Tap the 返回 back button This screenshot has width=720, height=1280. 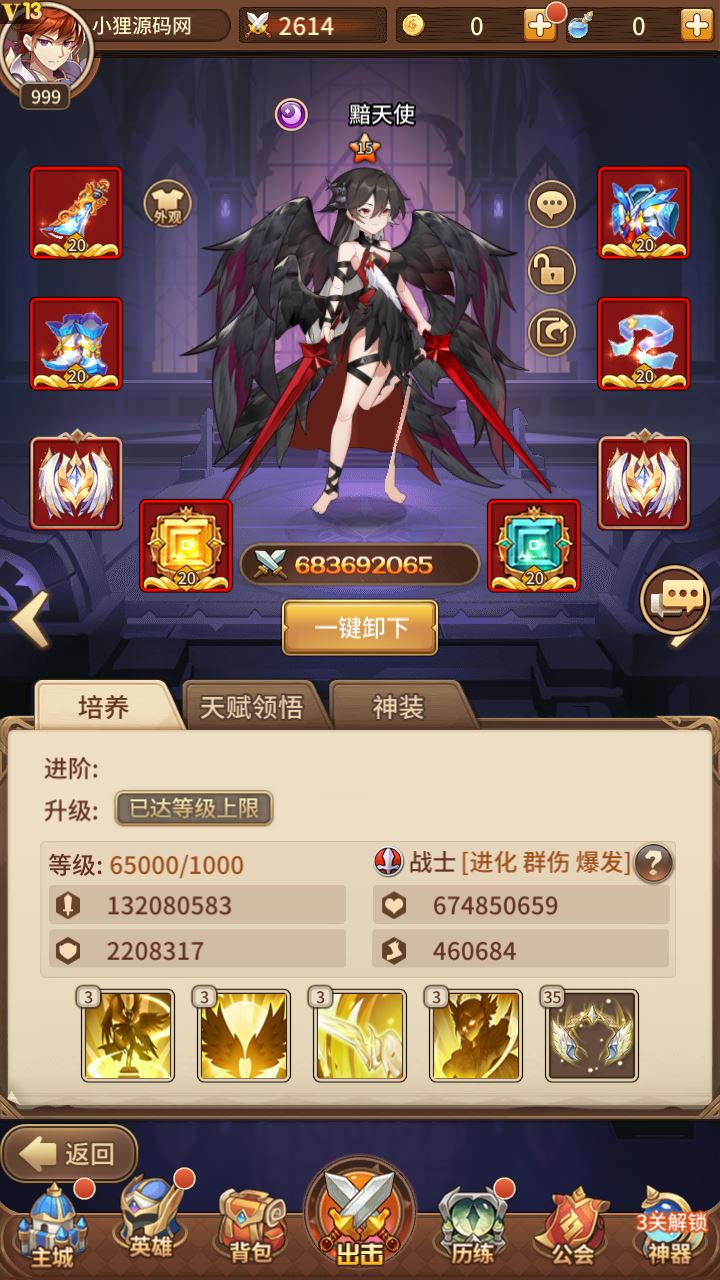point(70,1154)
